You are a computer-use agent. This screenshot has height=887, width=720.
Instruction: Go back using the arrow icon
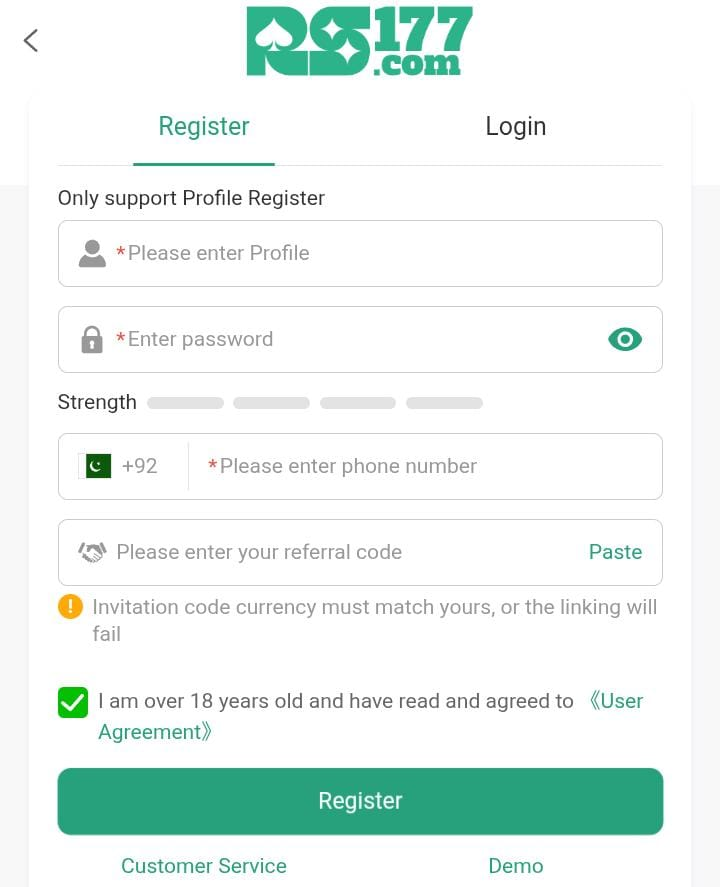[x=31, y=40]
